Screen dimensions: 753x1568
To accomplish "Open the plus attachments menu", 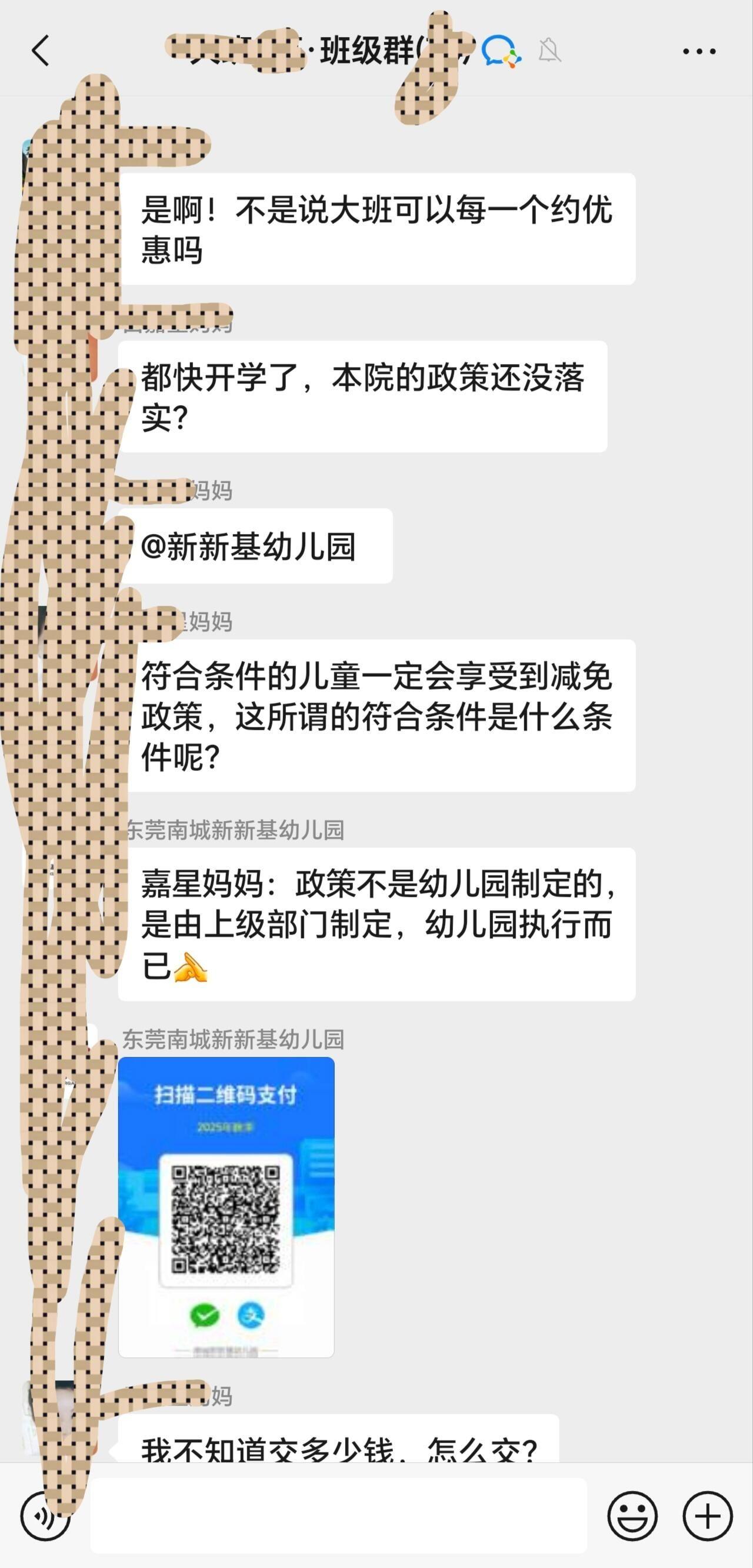I will [707, 1516].
